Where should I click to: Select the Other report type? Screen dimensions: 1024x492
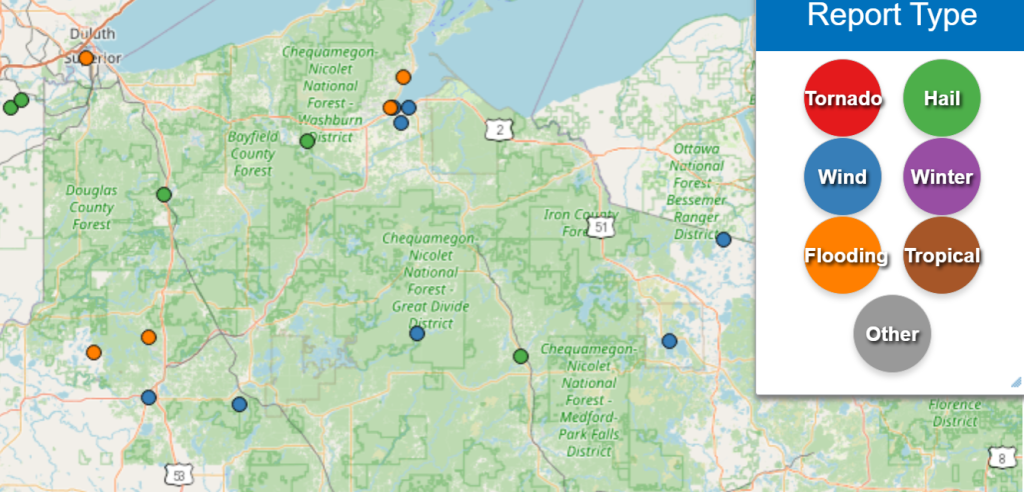click(x=892, y=334)
